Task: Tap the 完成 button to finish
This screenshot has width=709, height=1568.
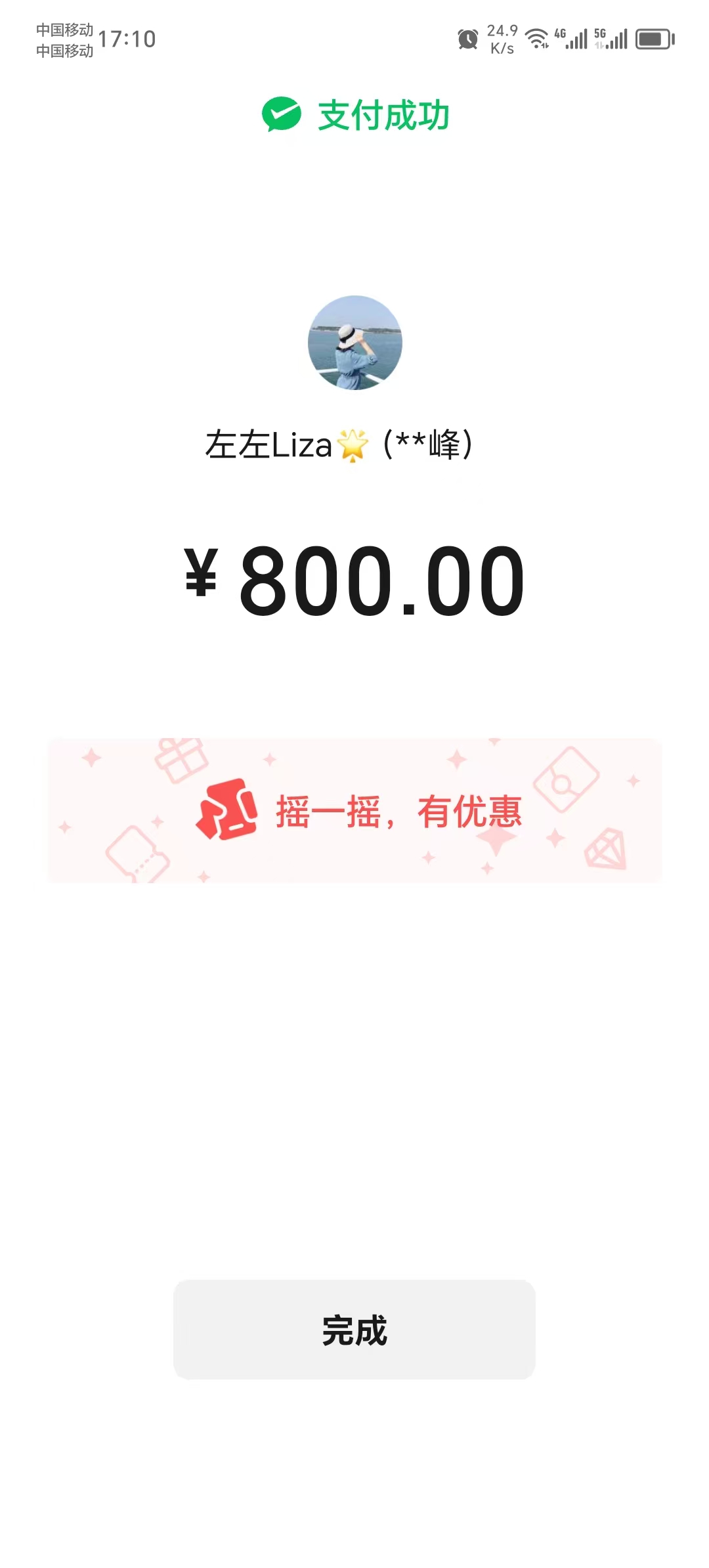Action: point(354,1330)
